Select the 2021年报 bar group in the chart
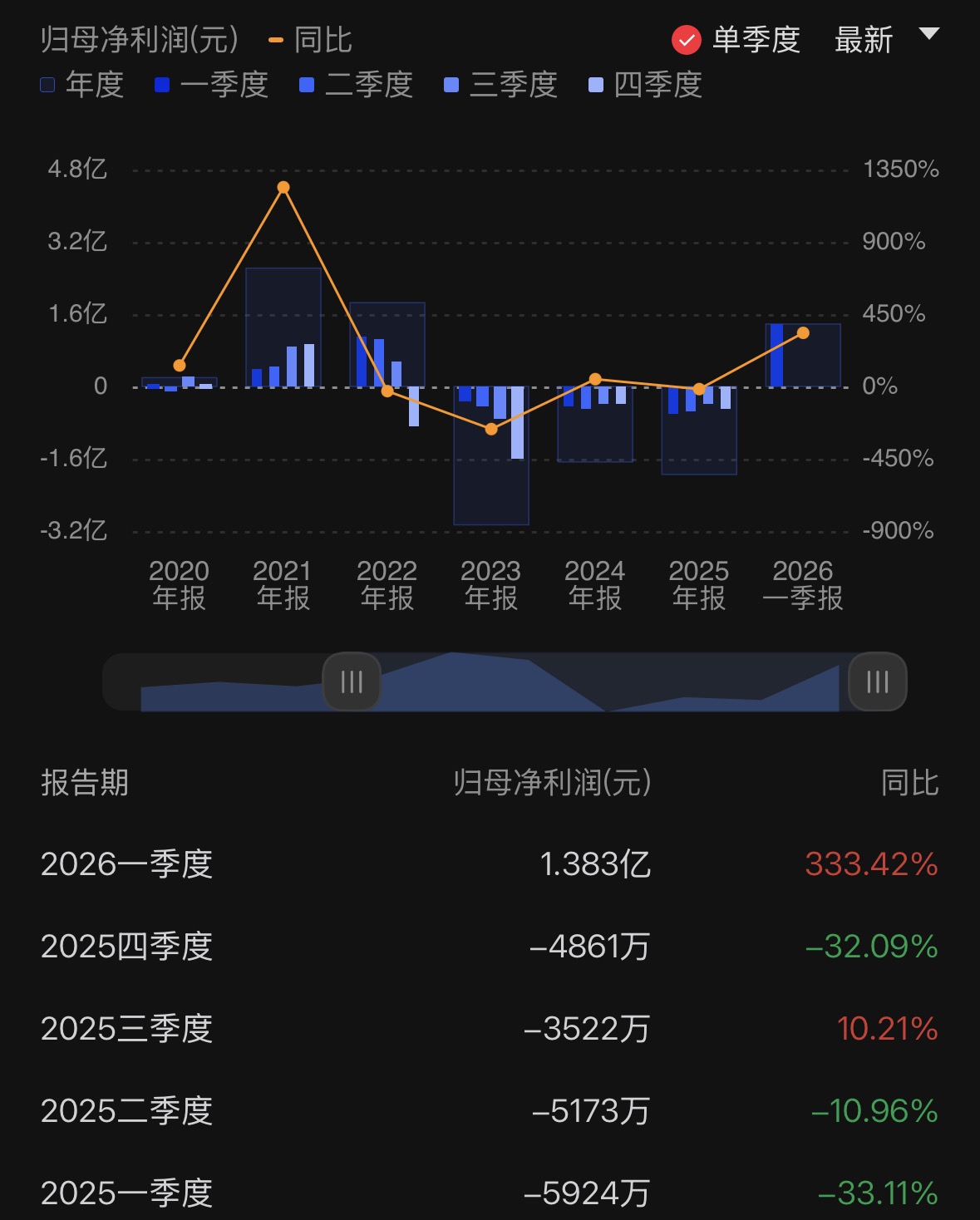Viewport: 980px width, 1220px height. point(283,327)
